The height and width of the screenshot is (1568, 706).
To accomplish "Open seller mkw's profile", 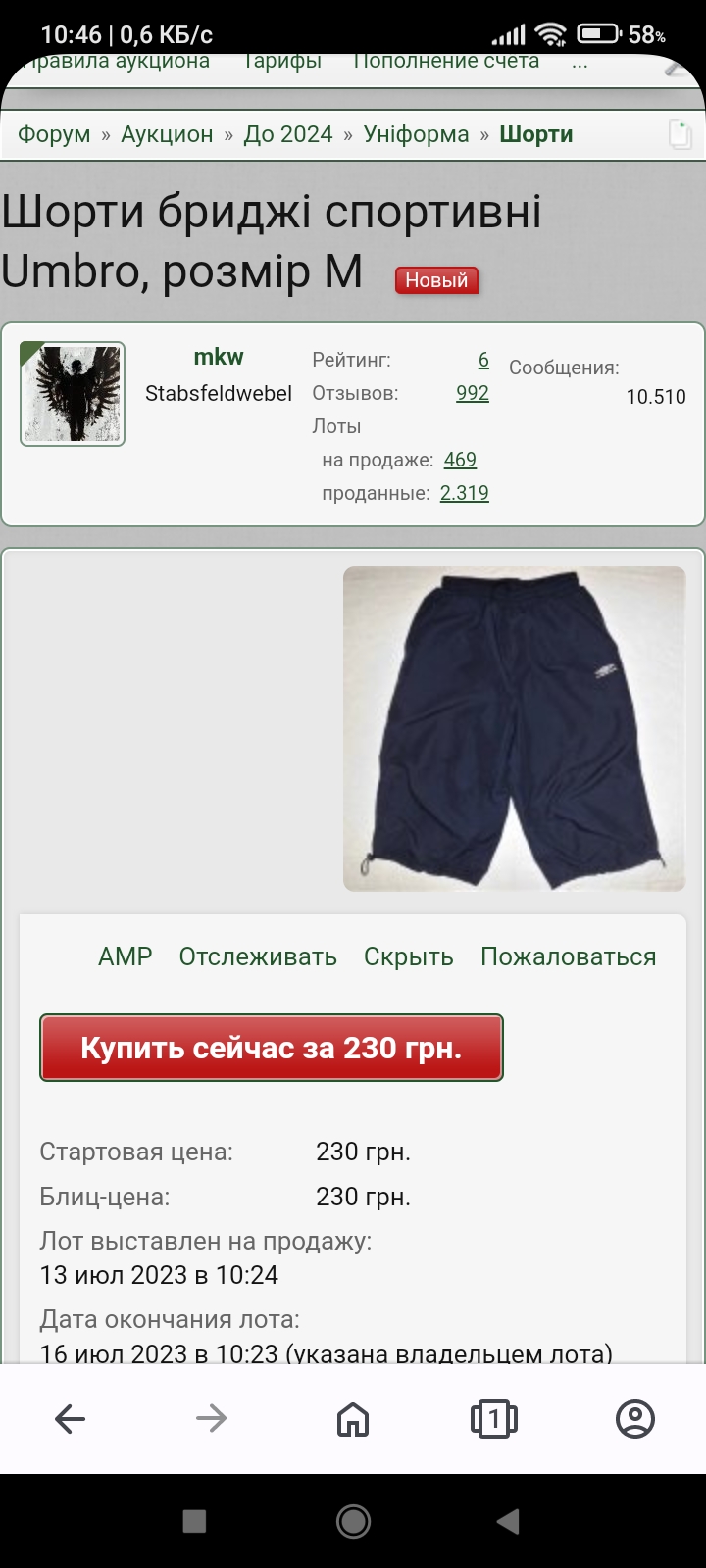I will (219, 357).
